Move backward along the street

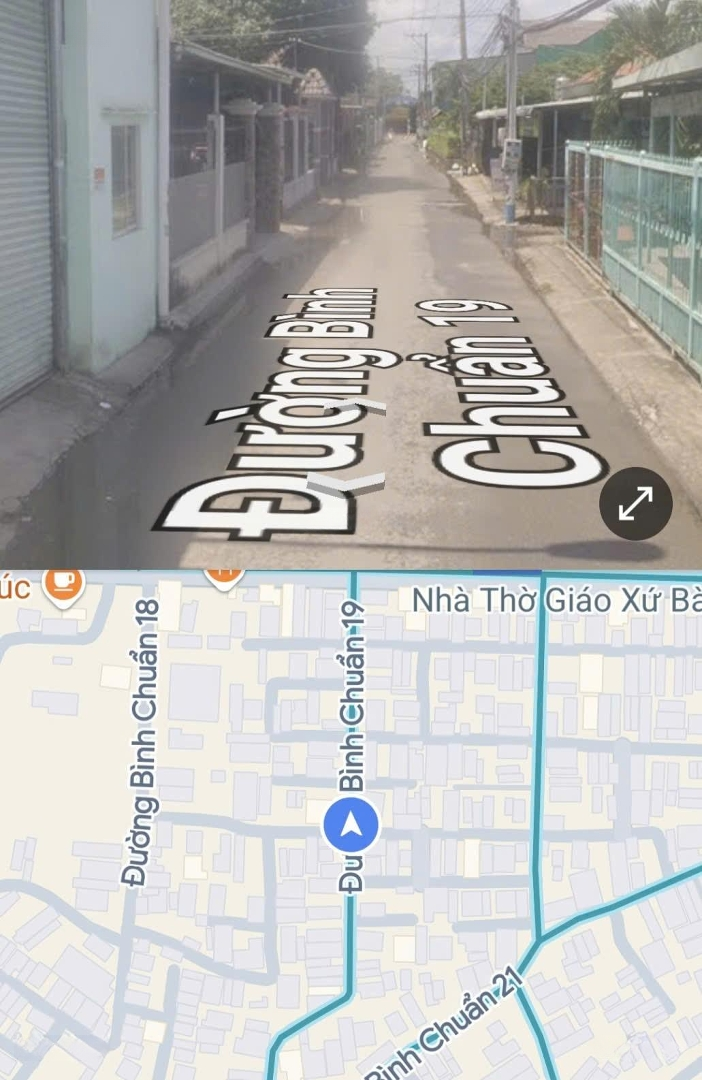[346, 483]
